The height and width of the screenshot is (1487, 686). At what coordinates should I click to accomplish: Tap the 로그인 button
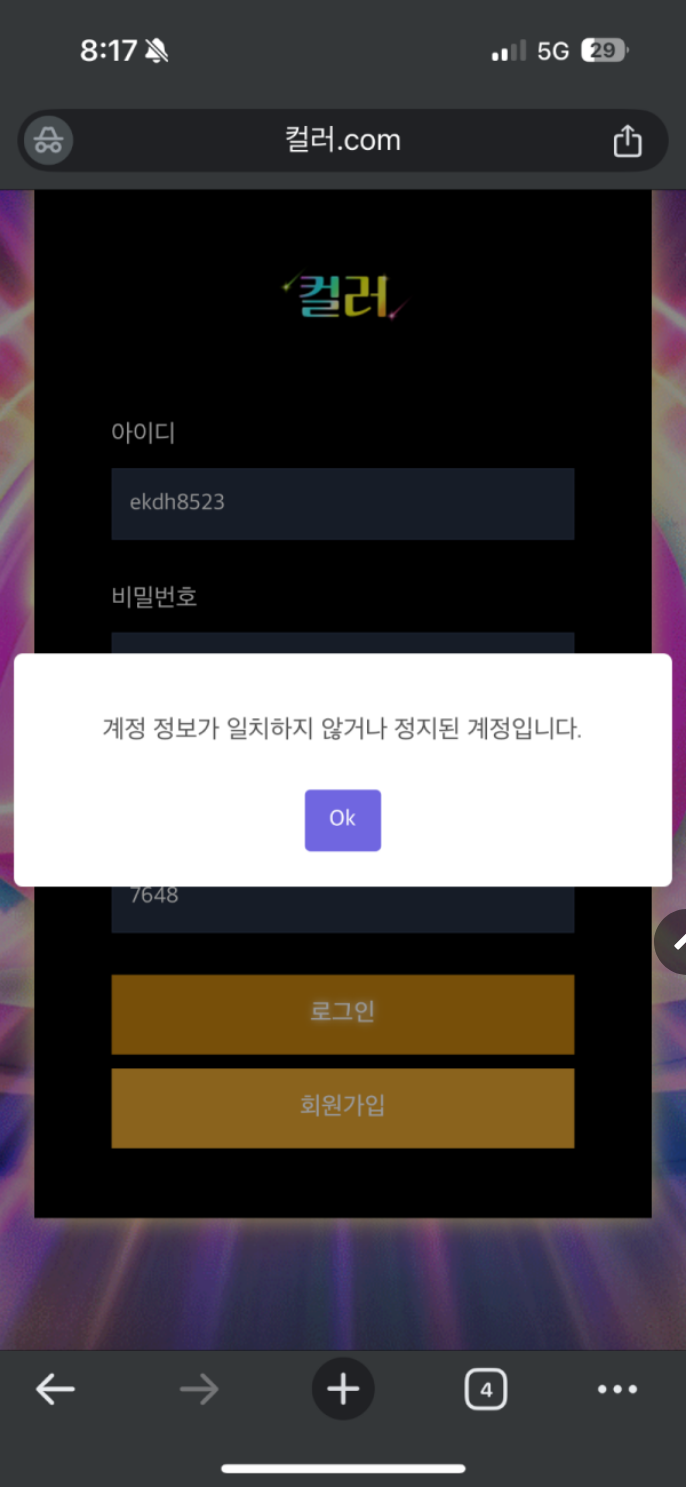click(x=342, y=1013)
